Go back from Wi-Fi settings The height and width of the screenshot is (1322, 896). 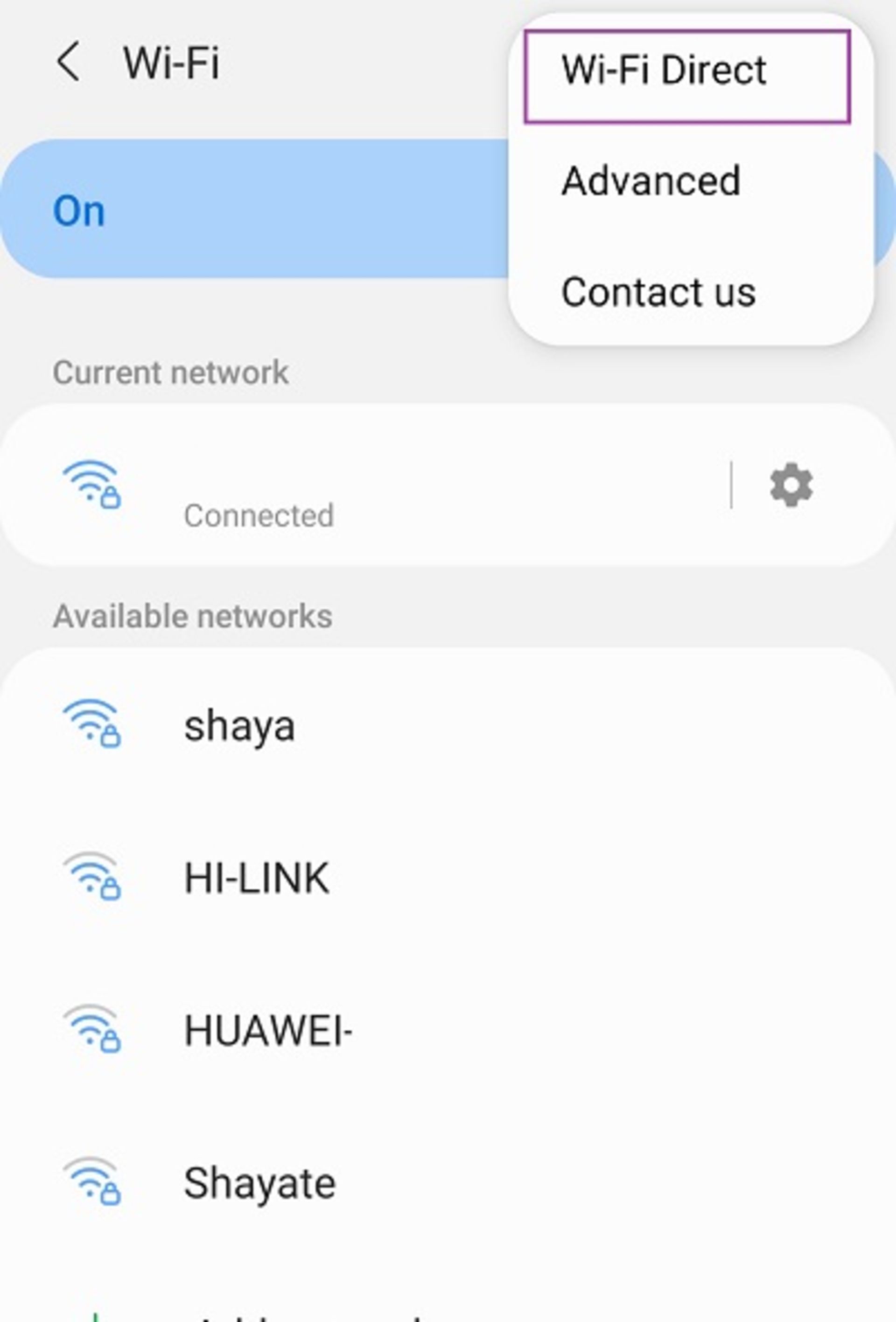point(69,62)
